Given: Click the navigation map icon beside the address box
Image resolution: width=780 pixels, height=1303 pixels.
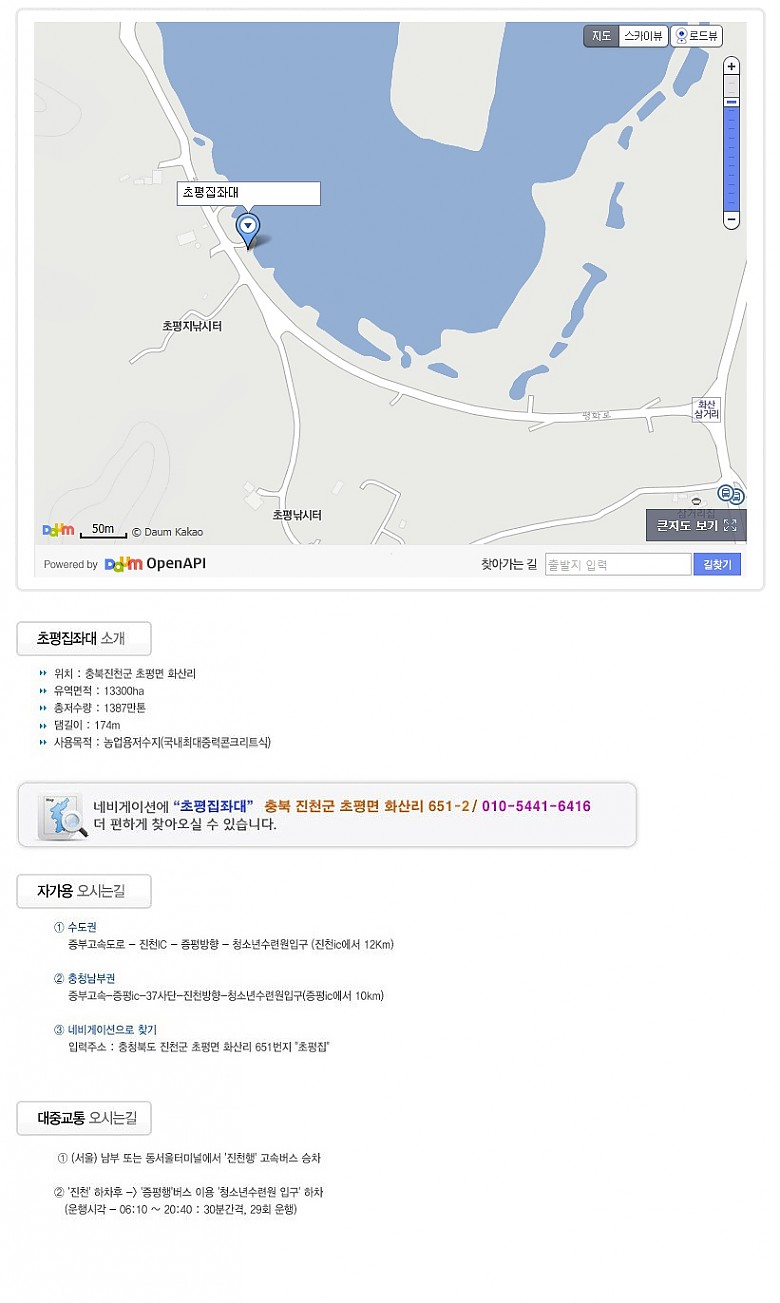Looking at the screenshot, I should pos(62,812).
